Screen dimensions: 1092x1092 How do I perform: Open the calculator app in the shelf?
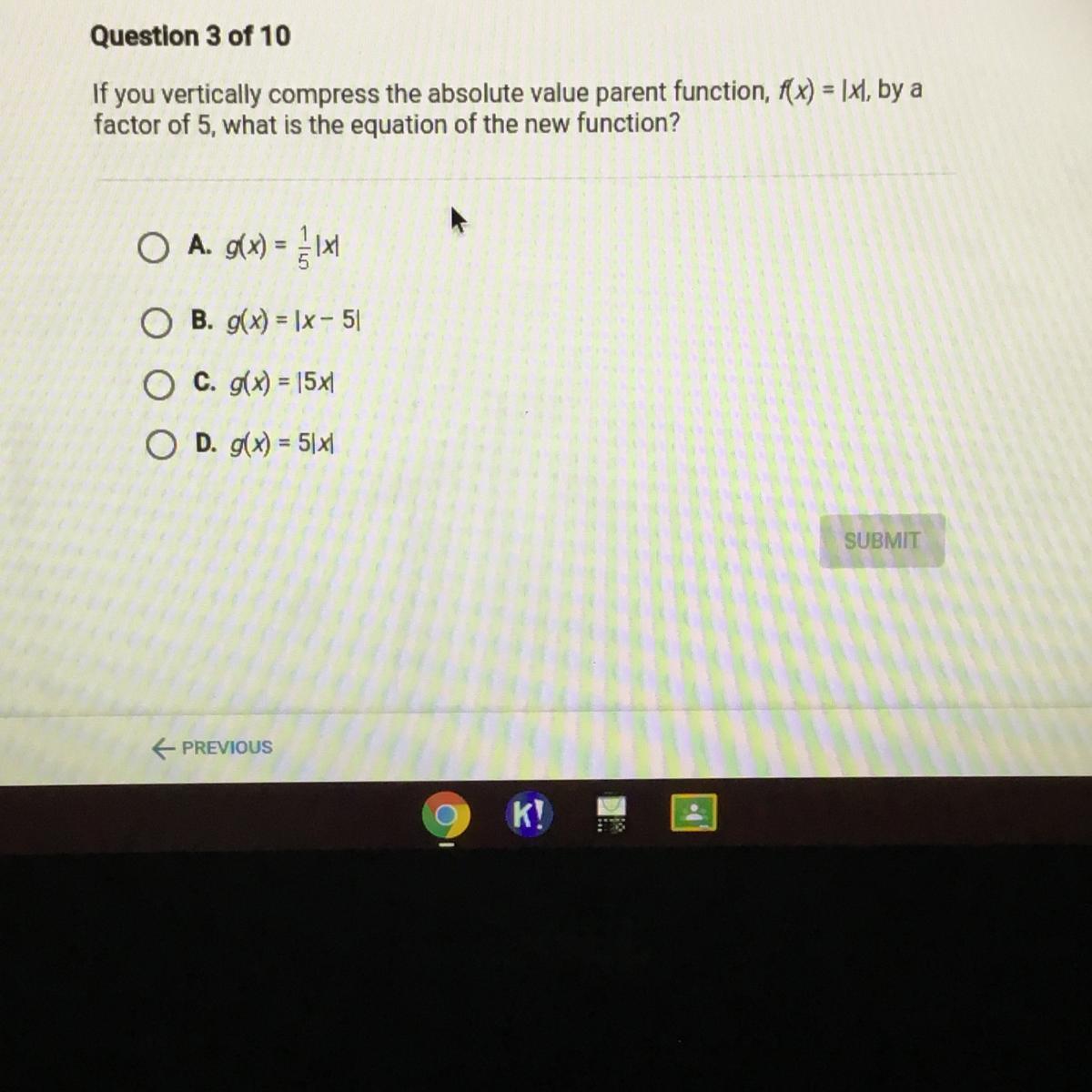tap(612, 814)
